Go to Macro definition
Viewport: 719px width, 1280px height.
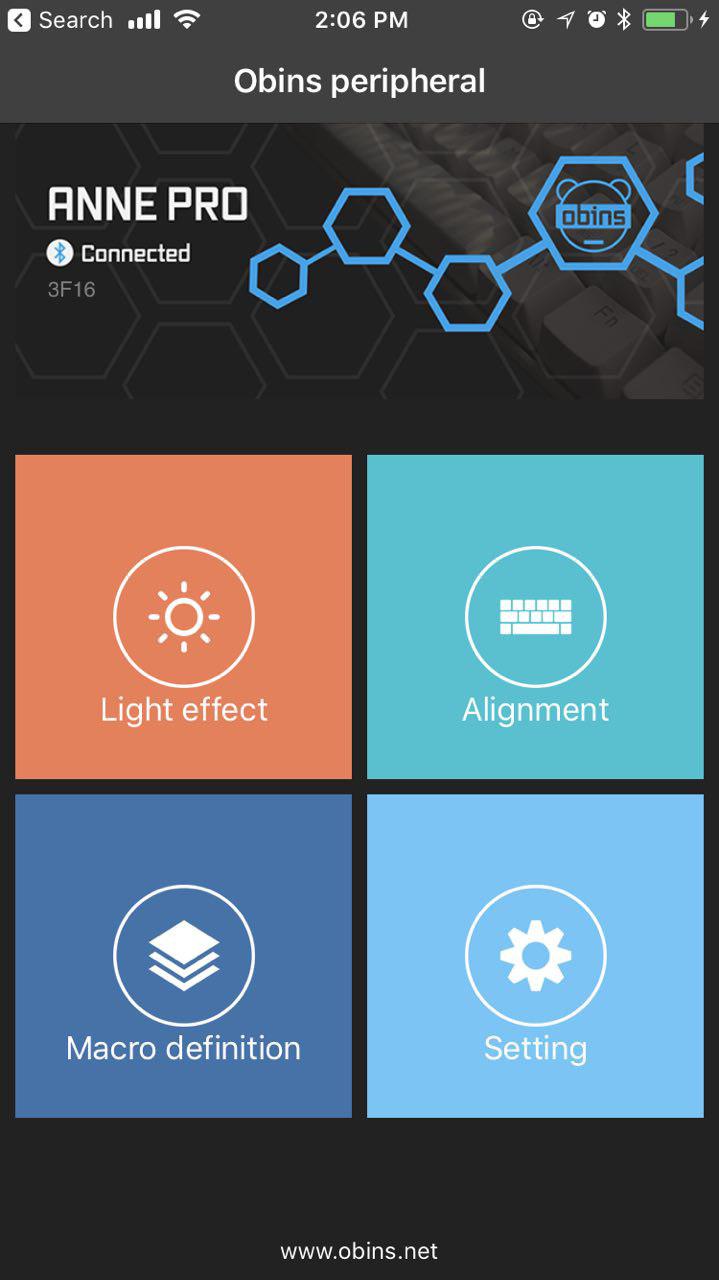(x=184, y=956)
